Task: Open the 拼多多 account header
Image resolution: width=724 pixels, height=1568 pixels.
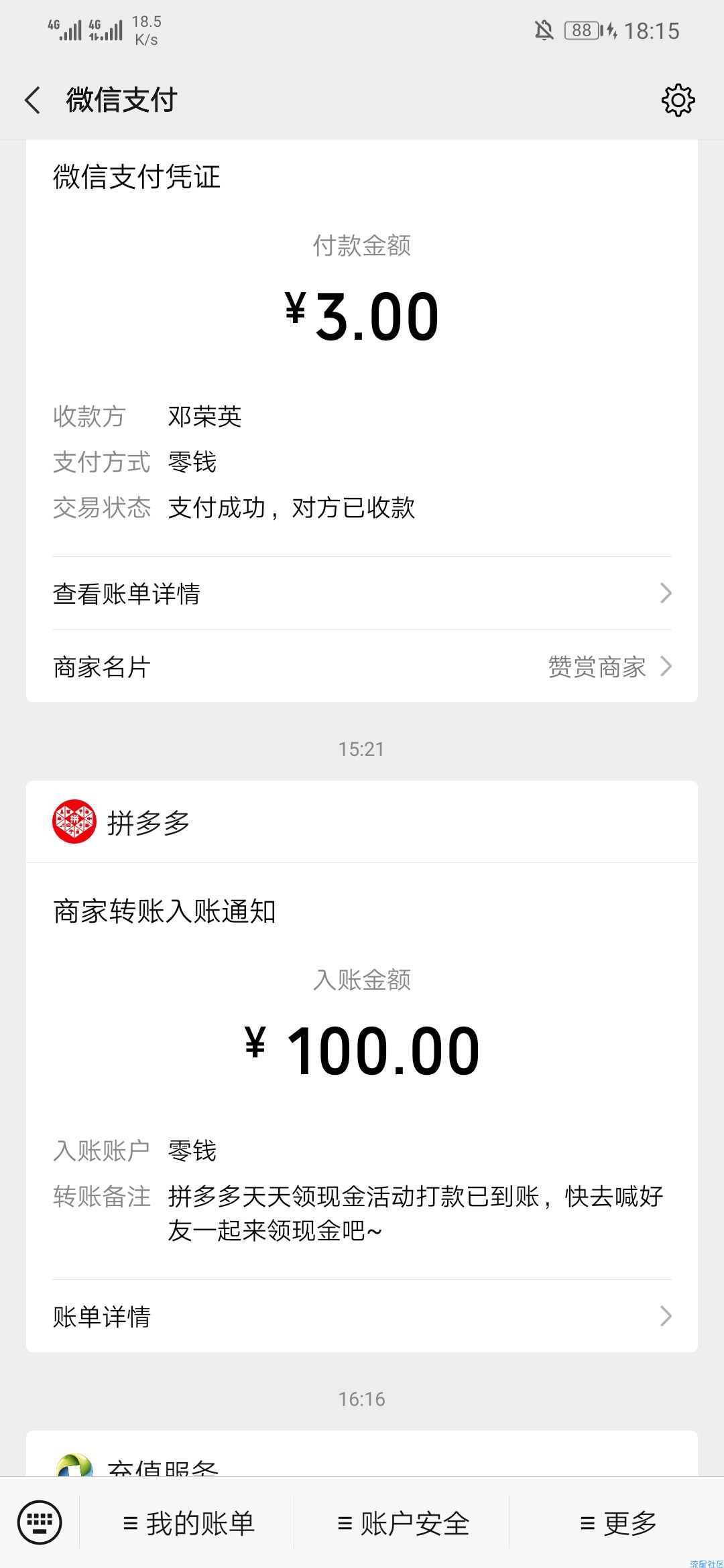Action: (x=362, y=822)
